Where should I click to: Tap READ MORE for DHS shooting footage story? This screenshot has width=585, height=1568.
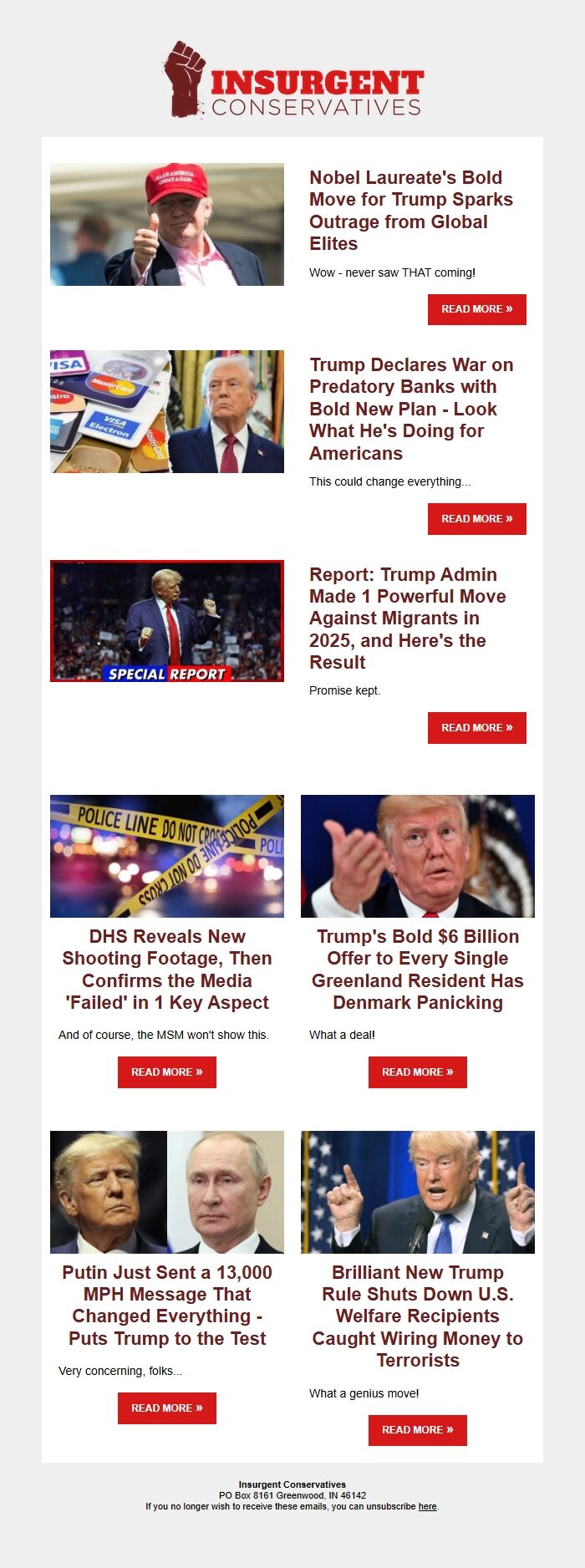tap(167, 1072)
